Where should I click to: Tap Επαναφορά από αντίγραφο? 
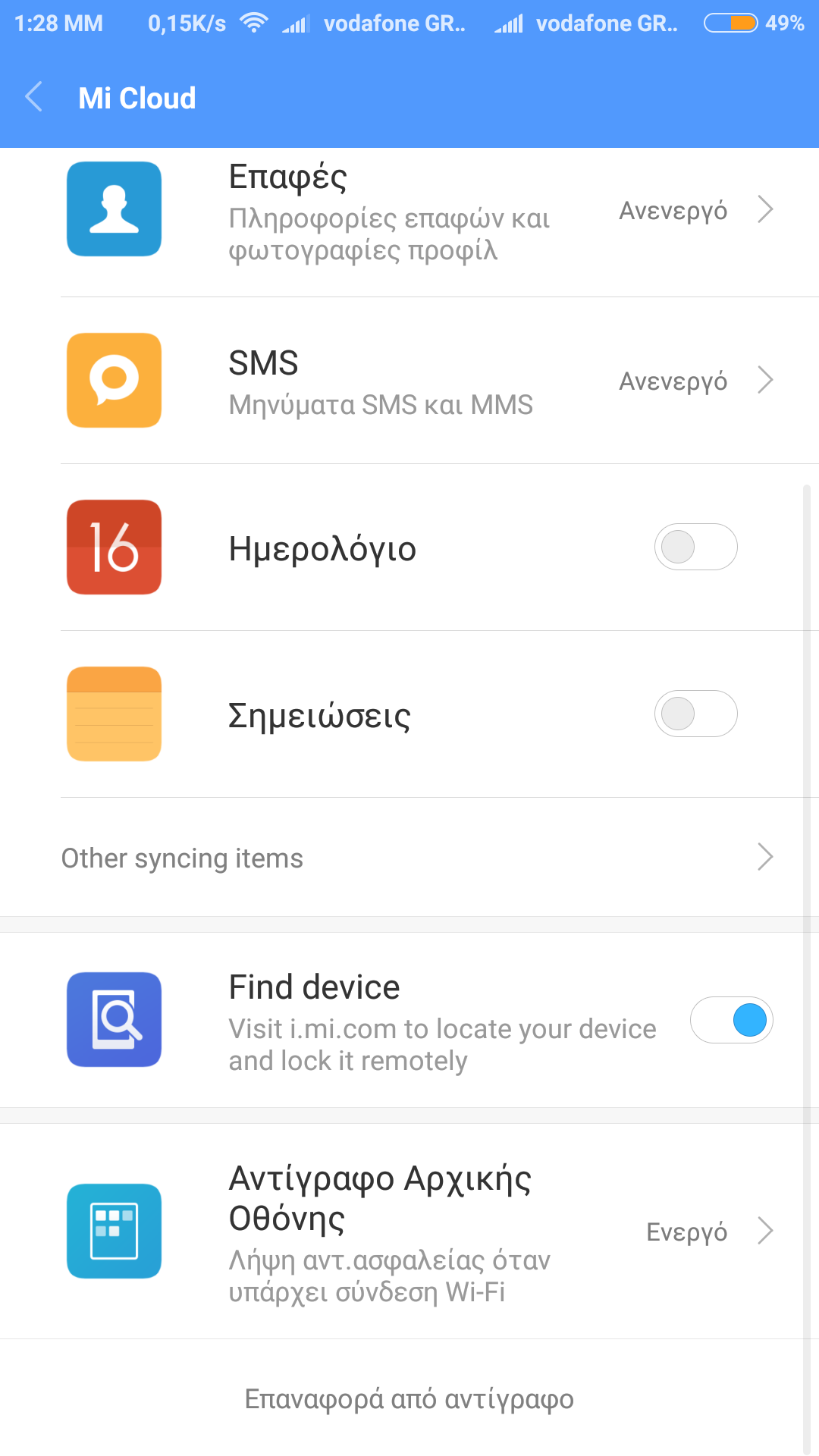pos(409,1399)
